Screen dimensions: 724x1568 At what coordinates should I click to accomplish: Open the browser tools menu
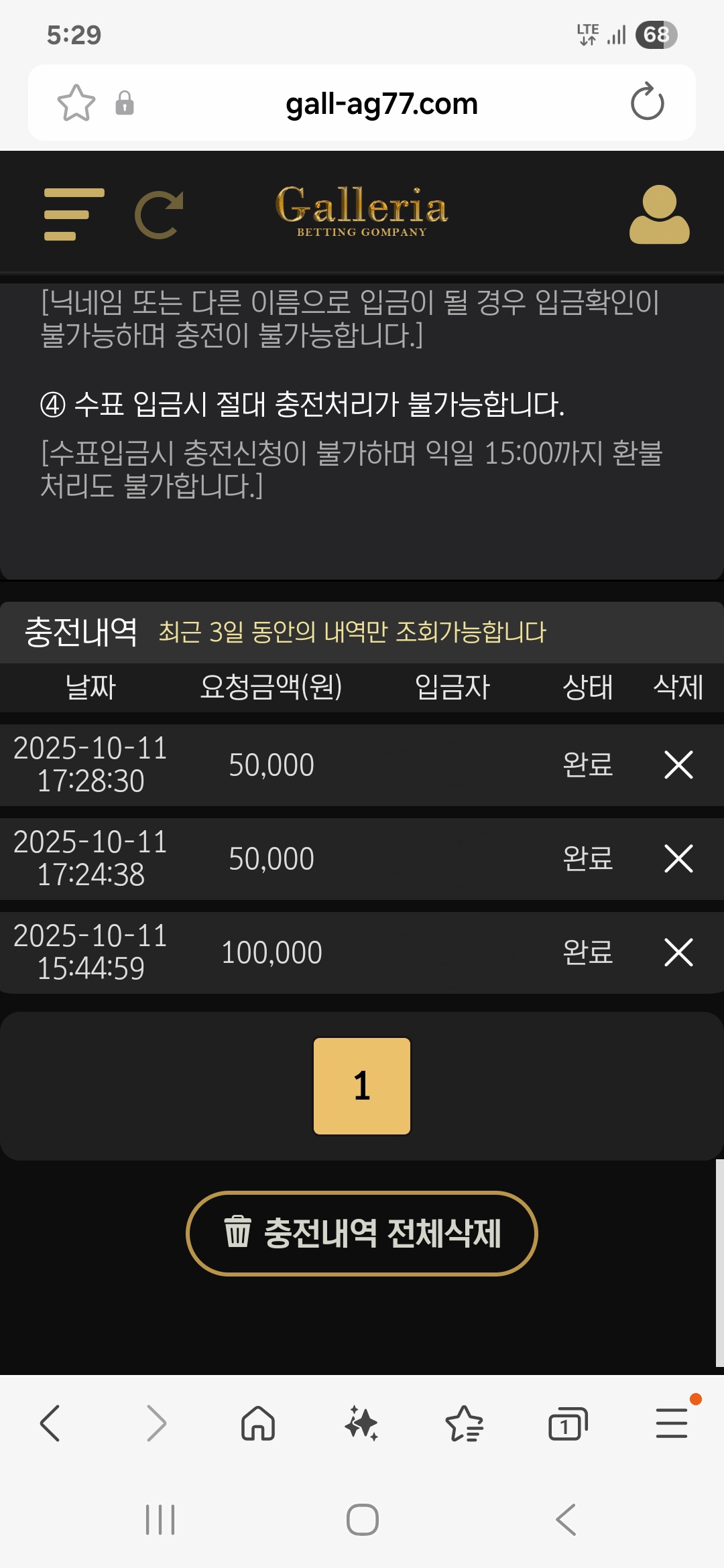coord(671,1423)
